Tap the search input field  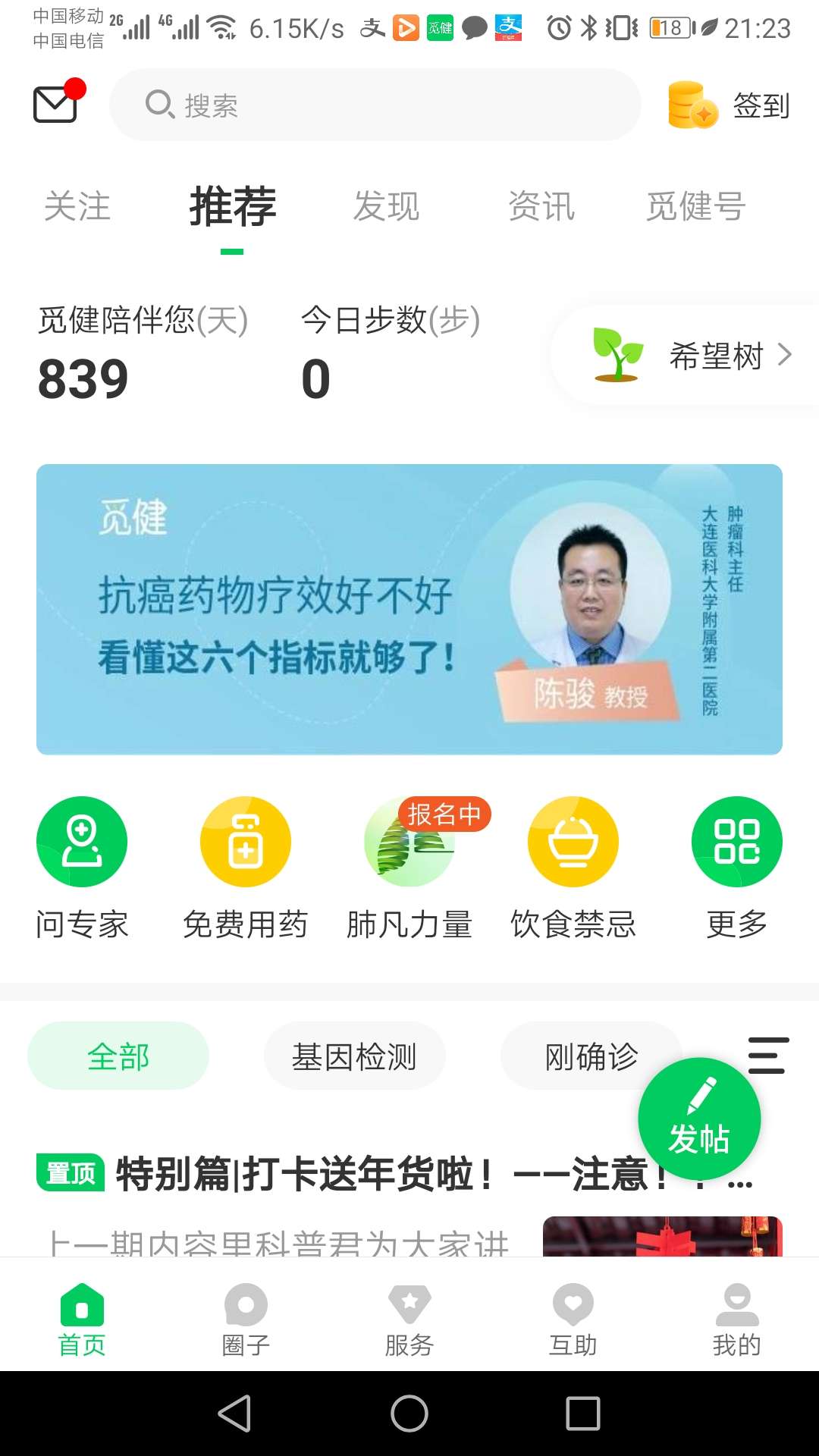[x=375, y=105]
